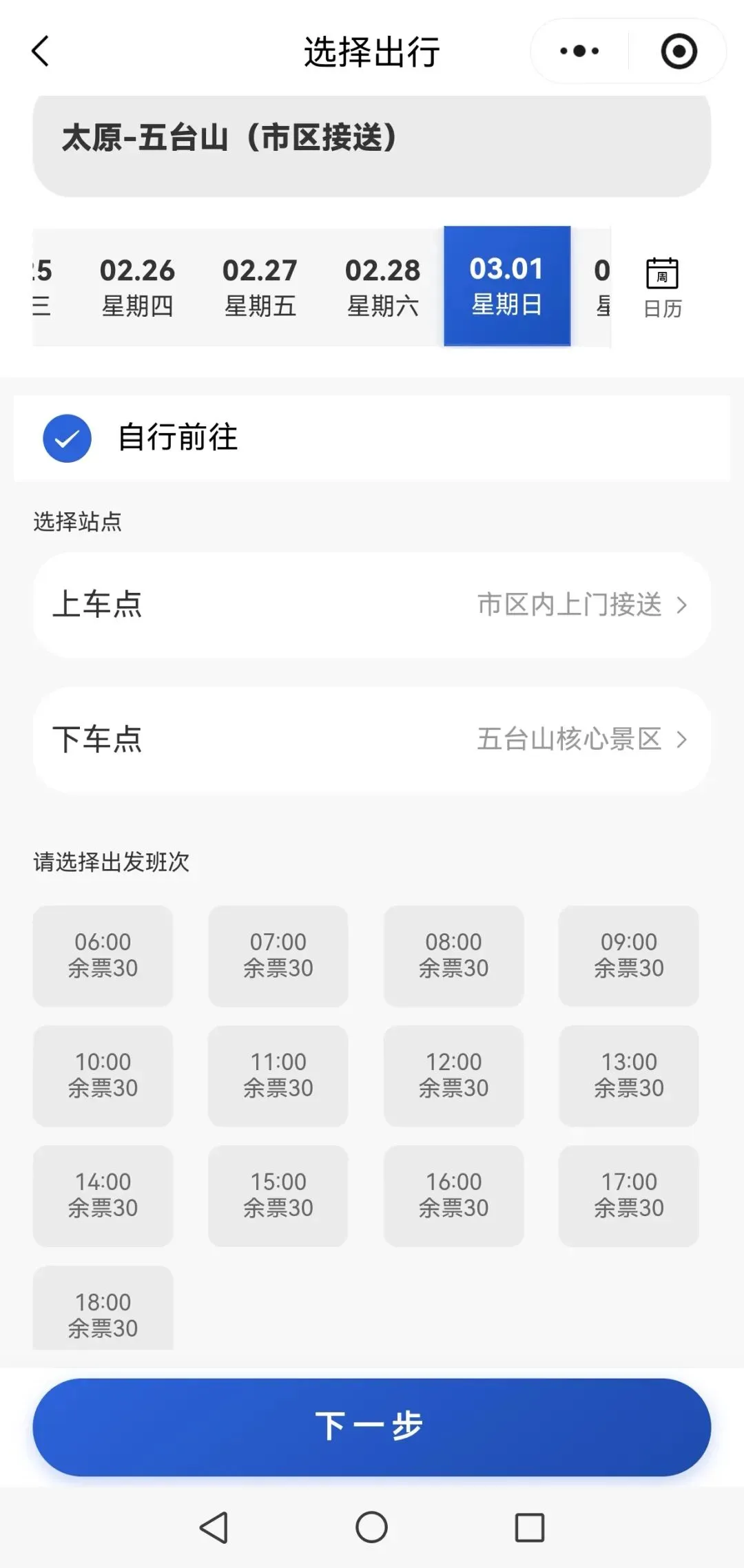This screenshot has width=744, height=1568.
Task: Choose the date 02.28 星期六
Action: point(382,286)
